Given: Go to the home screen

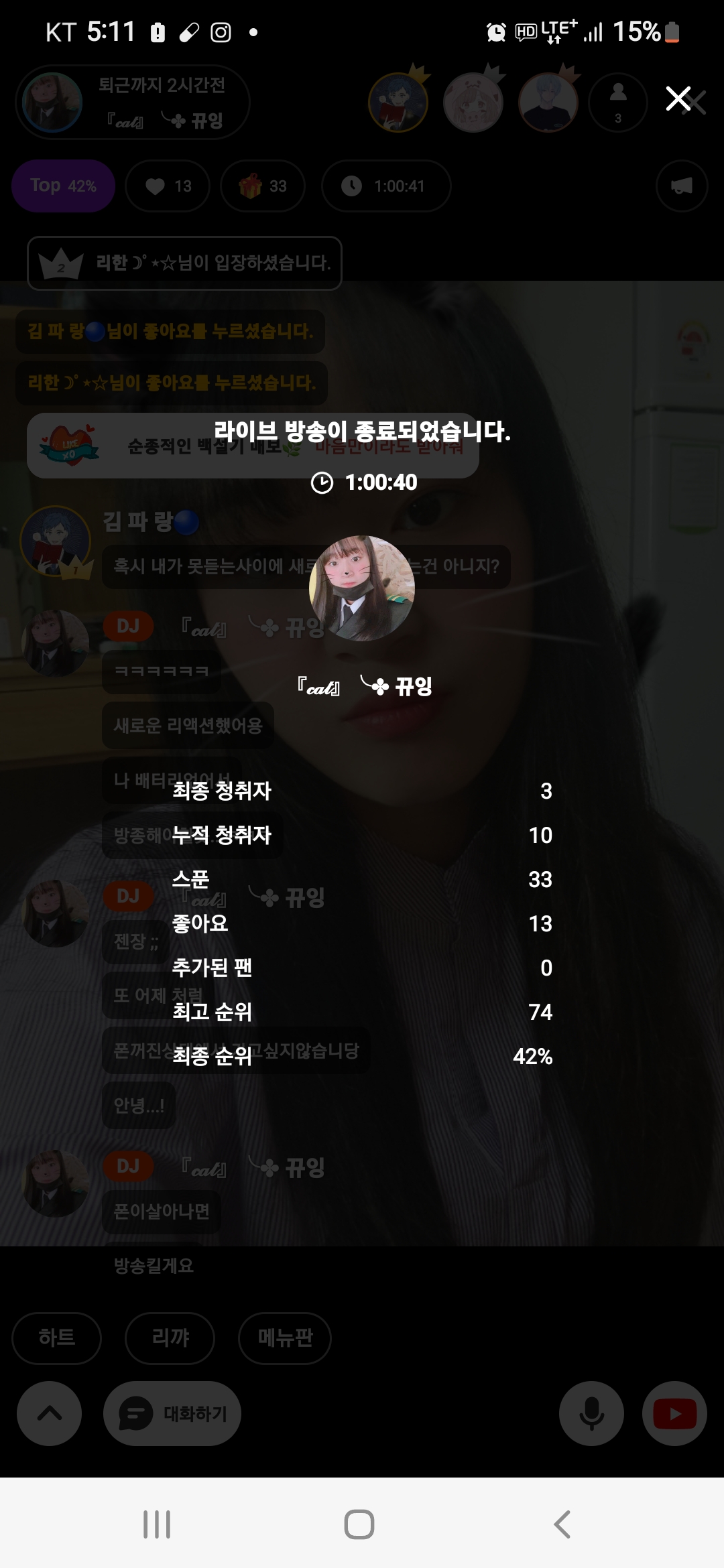Looking at the screenshot, I should [x=359, y=1524].
